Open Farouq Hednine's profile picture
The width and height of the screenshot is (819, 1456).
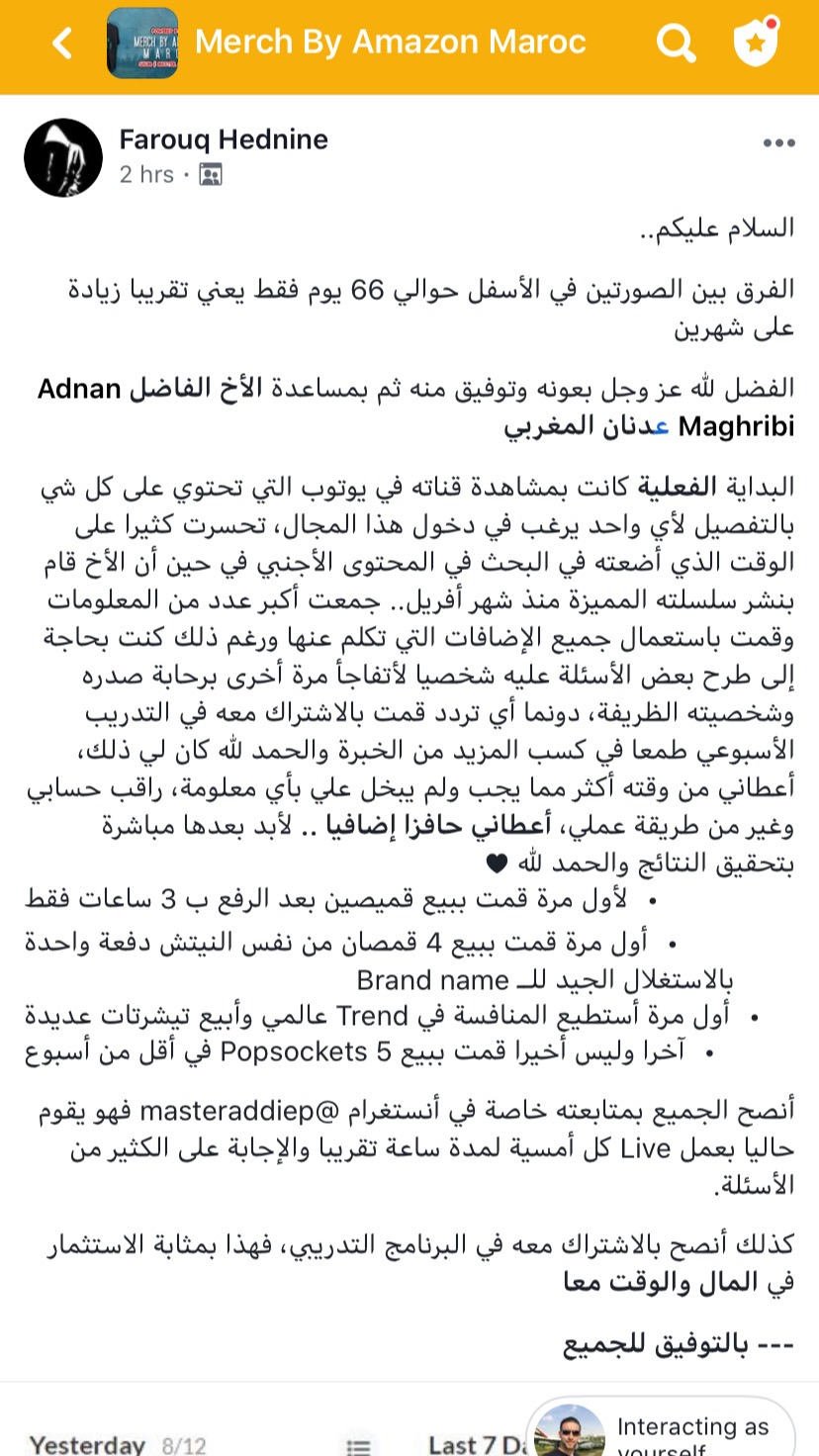(63, 158)
